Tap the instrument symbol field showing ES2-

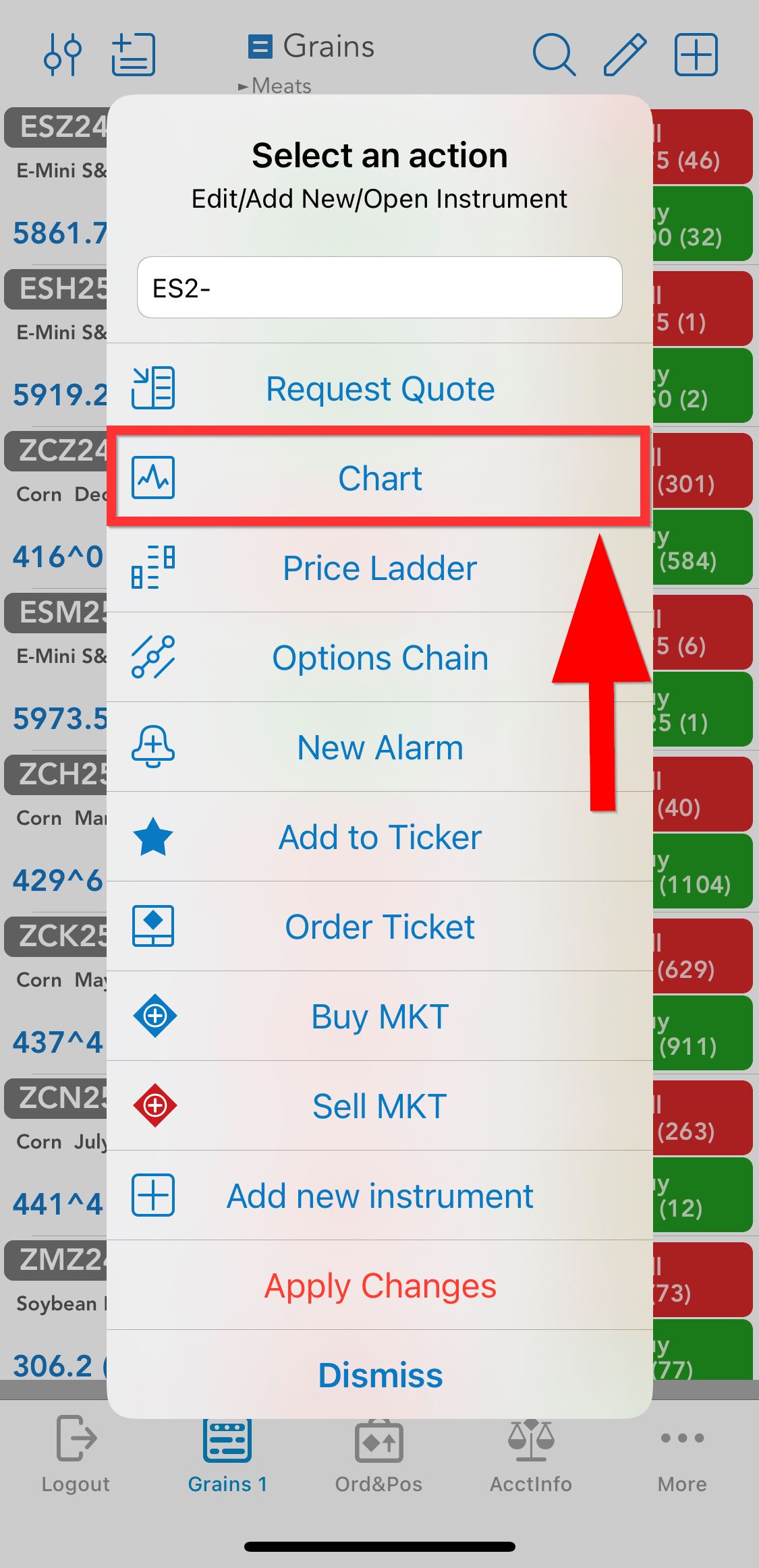(x=379, y=287)
